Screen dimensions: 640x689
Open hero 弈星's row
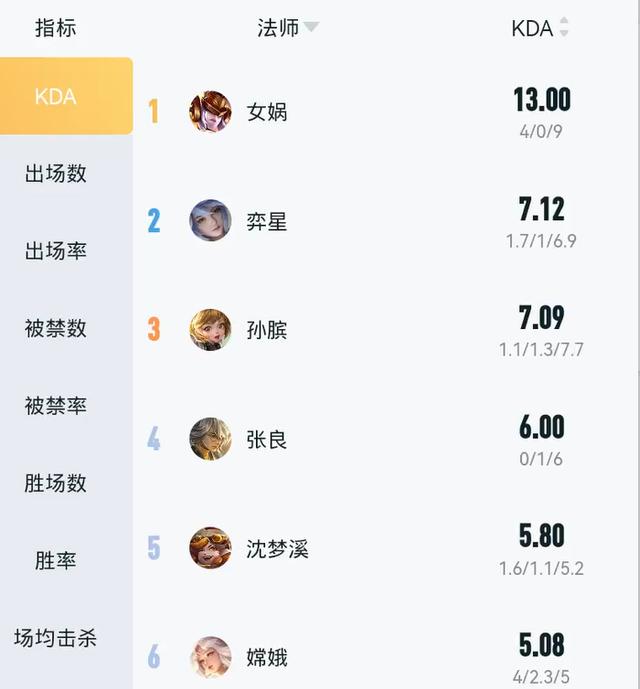[266, 221]
